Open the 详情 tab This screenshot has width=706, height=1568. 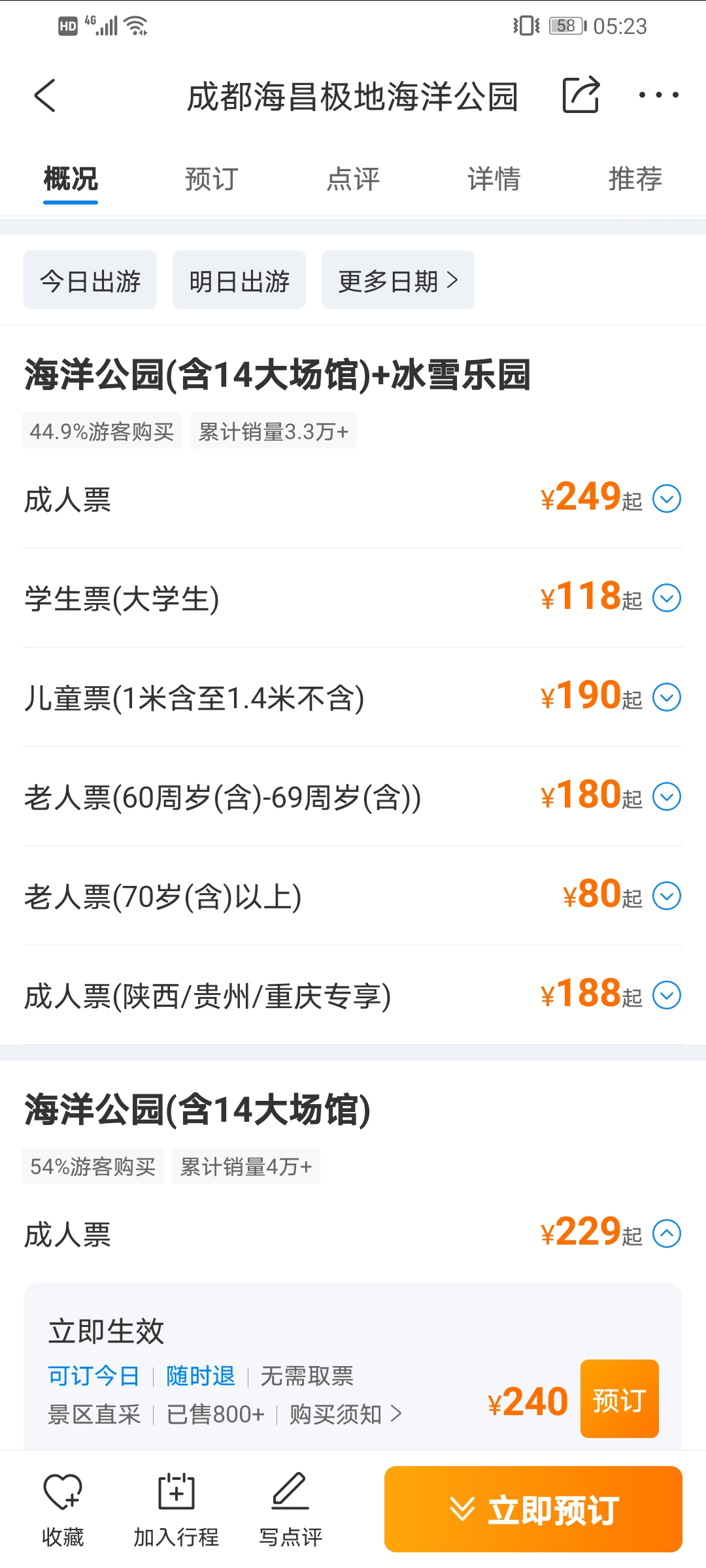pyautogui.click(x=494, y=178)
